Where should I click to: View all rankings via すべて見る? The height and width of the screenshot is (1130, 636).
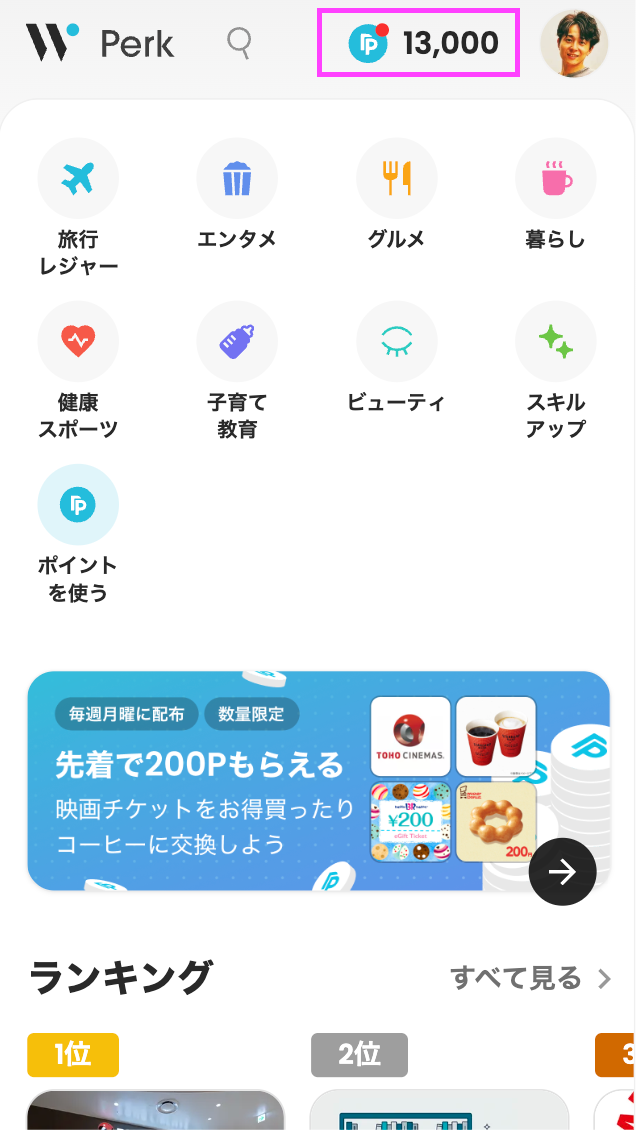coord(530,977)
